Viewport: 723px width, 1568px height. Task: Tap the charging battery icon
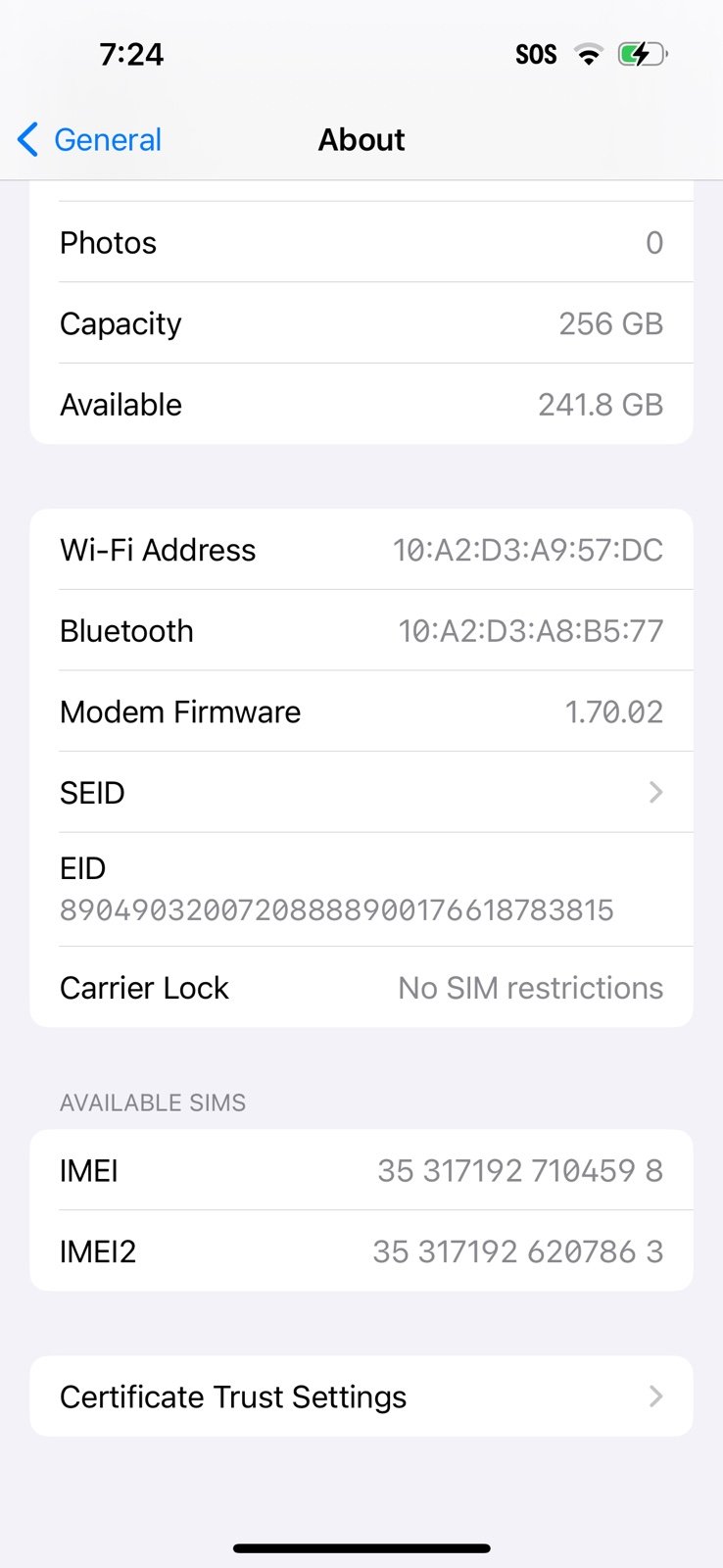[x=642, y=55]
